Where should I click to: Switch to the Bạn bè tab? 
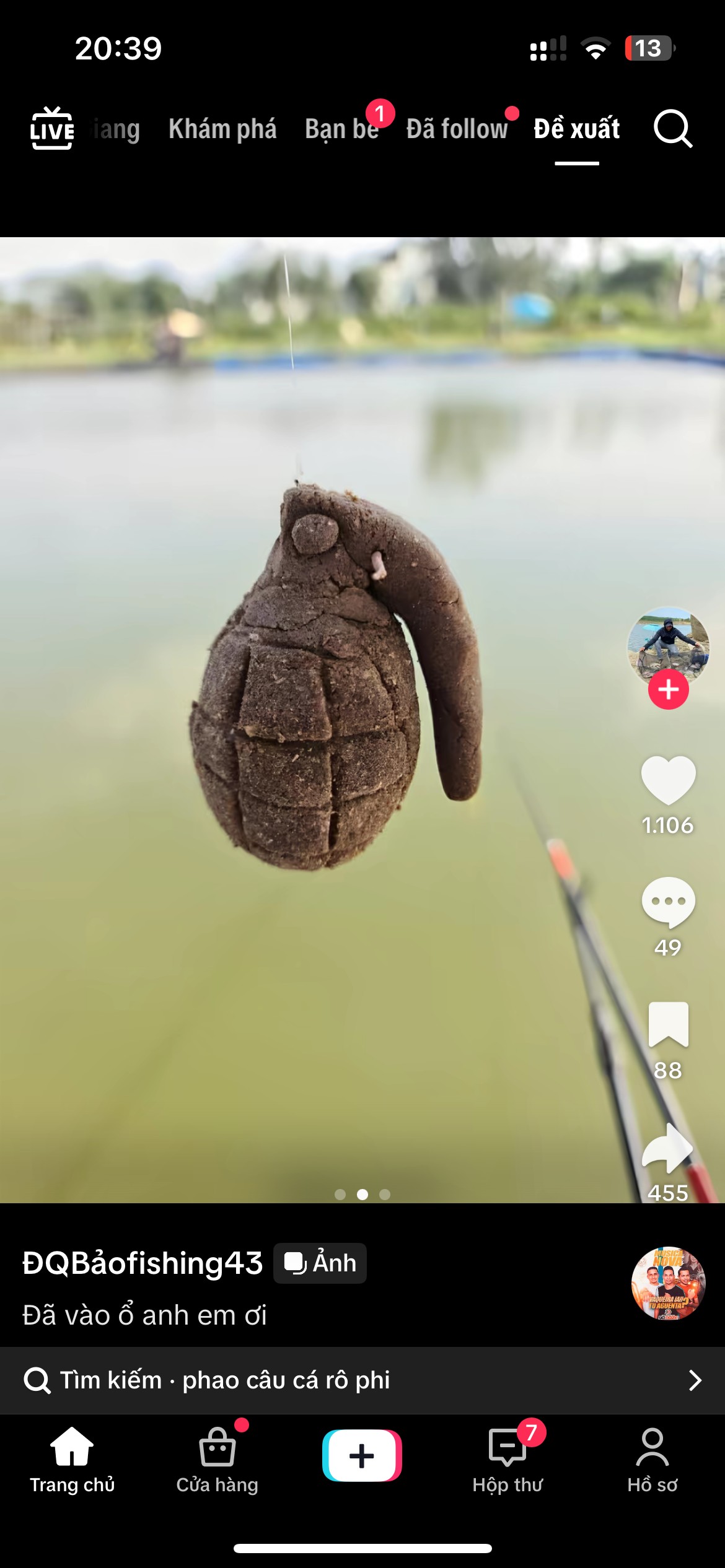tap(341, 129)
